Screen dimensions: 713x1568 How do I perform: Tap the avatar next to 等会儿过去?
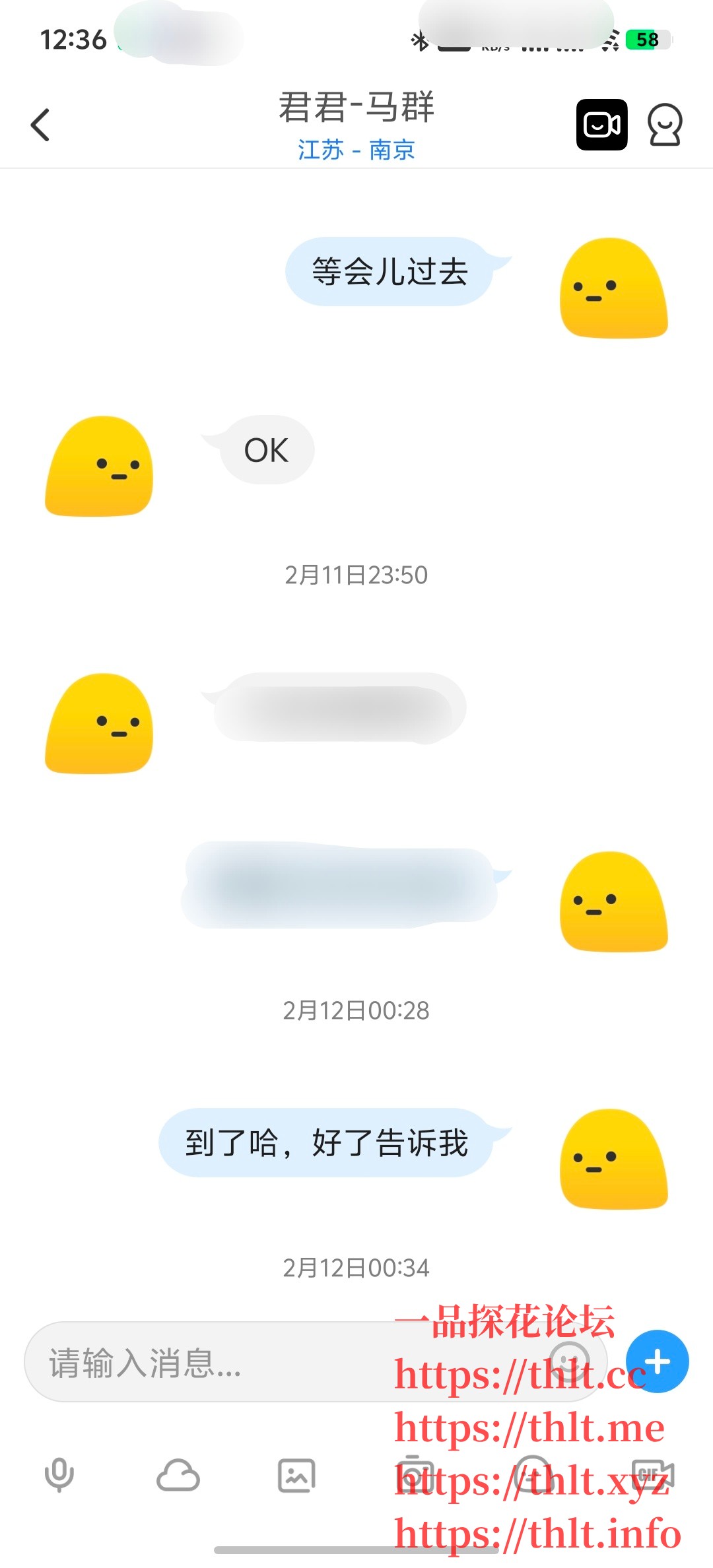(614, 288)
